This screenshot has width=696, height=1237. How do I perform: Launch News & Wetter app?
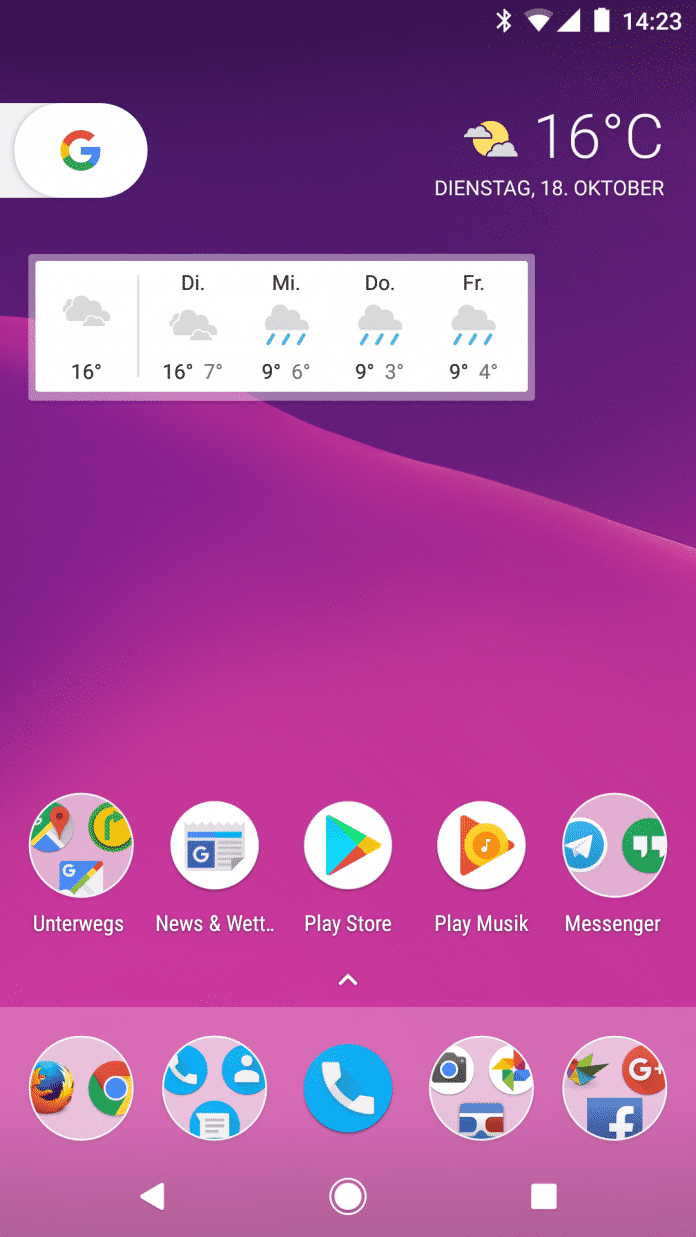pyautogui.click(x=214, y=845)
